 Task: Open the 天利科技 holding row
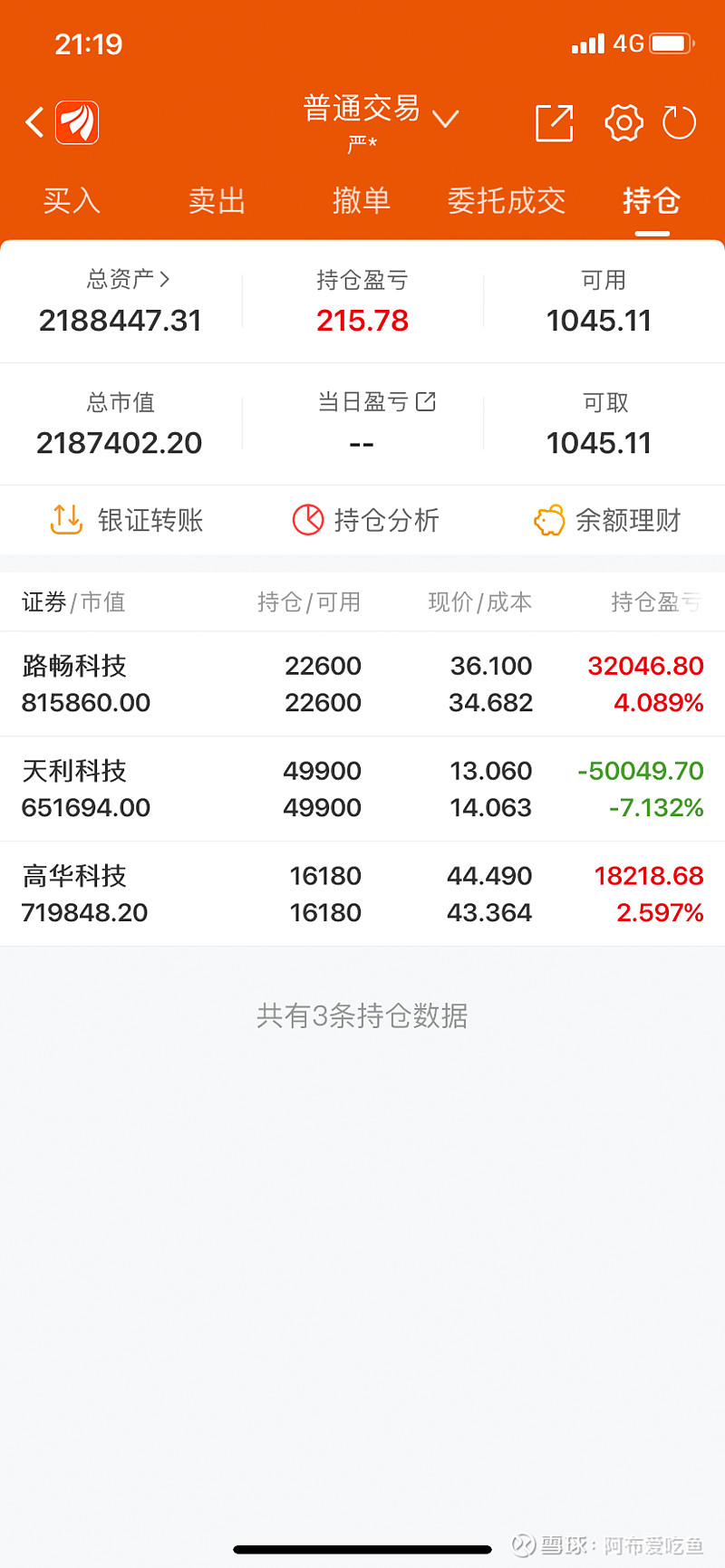(x=362, y=789)
